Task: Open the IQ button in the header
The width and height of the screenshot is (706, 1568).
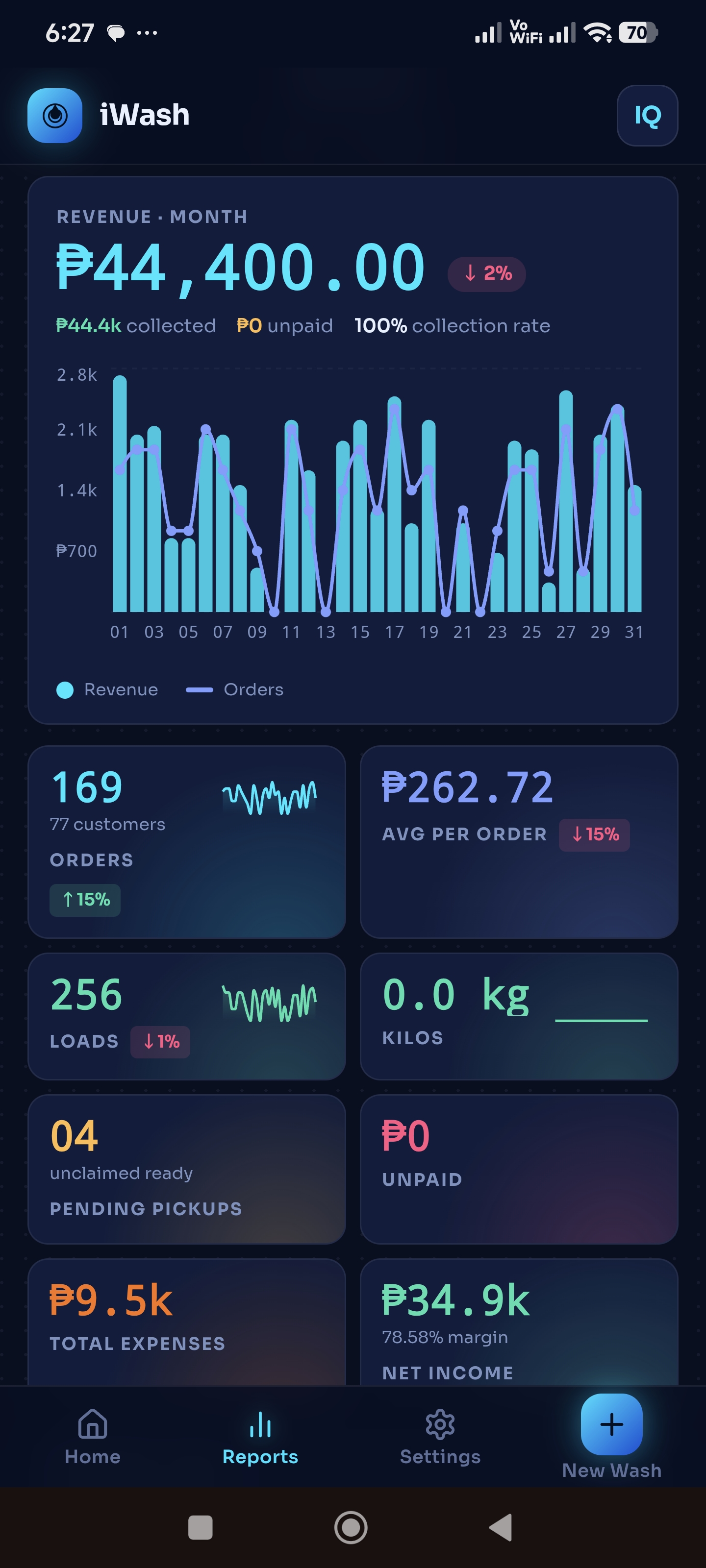Action: click(647, 116)
